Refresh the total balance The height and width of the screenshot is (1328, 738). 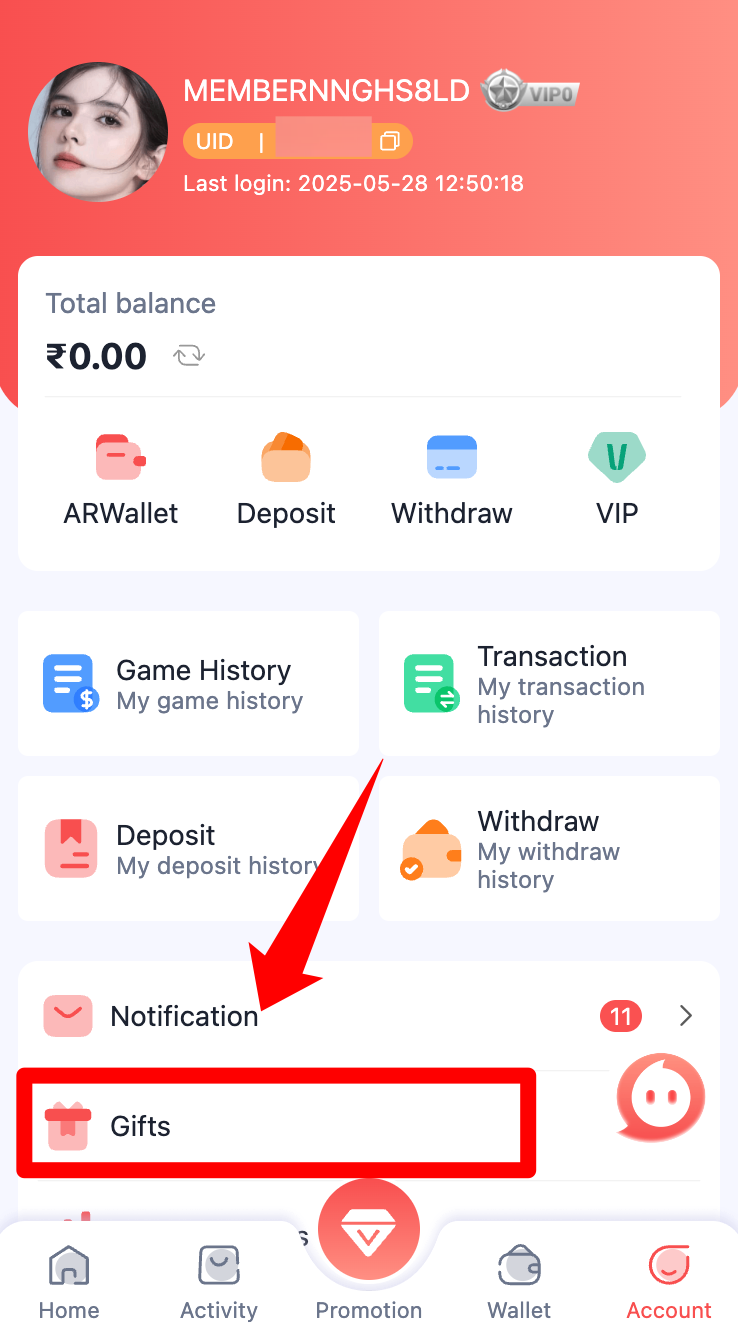189,356
